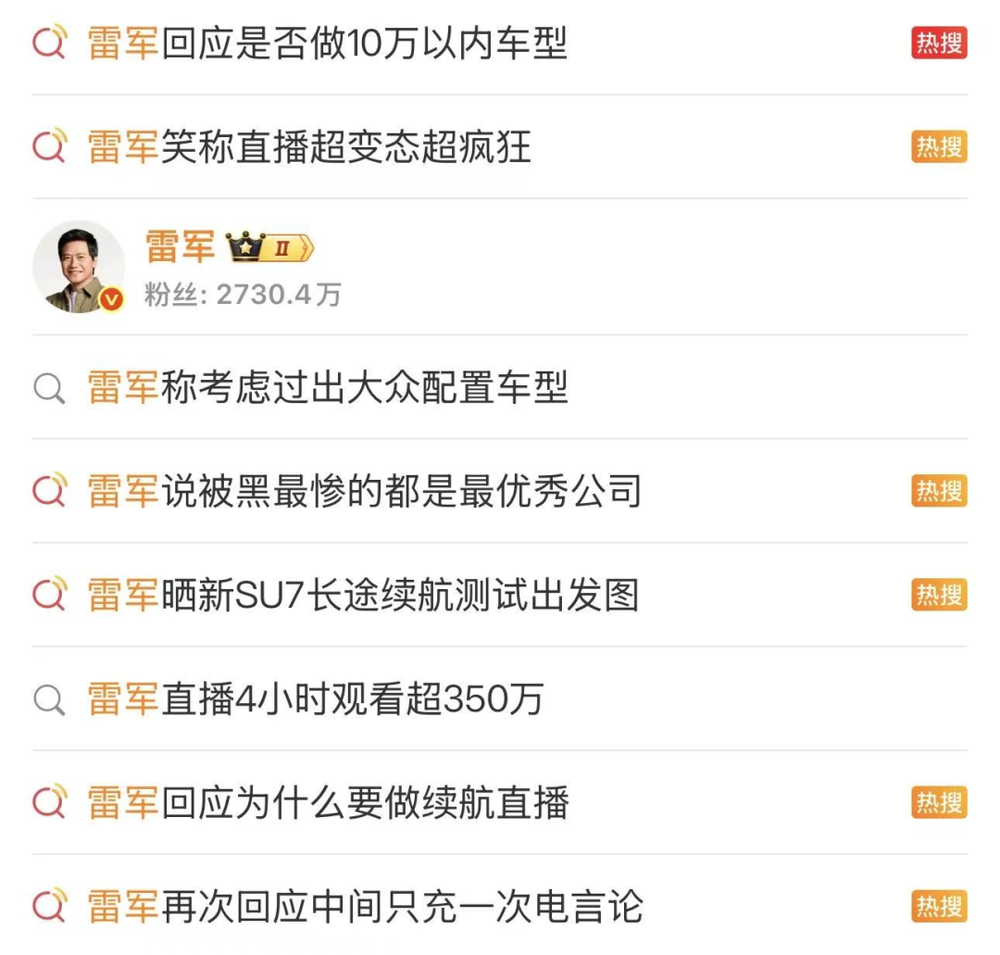
Task: Search 雷军称考虑过出大众配置车型
Action: [328, 387]
